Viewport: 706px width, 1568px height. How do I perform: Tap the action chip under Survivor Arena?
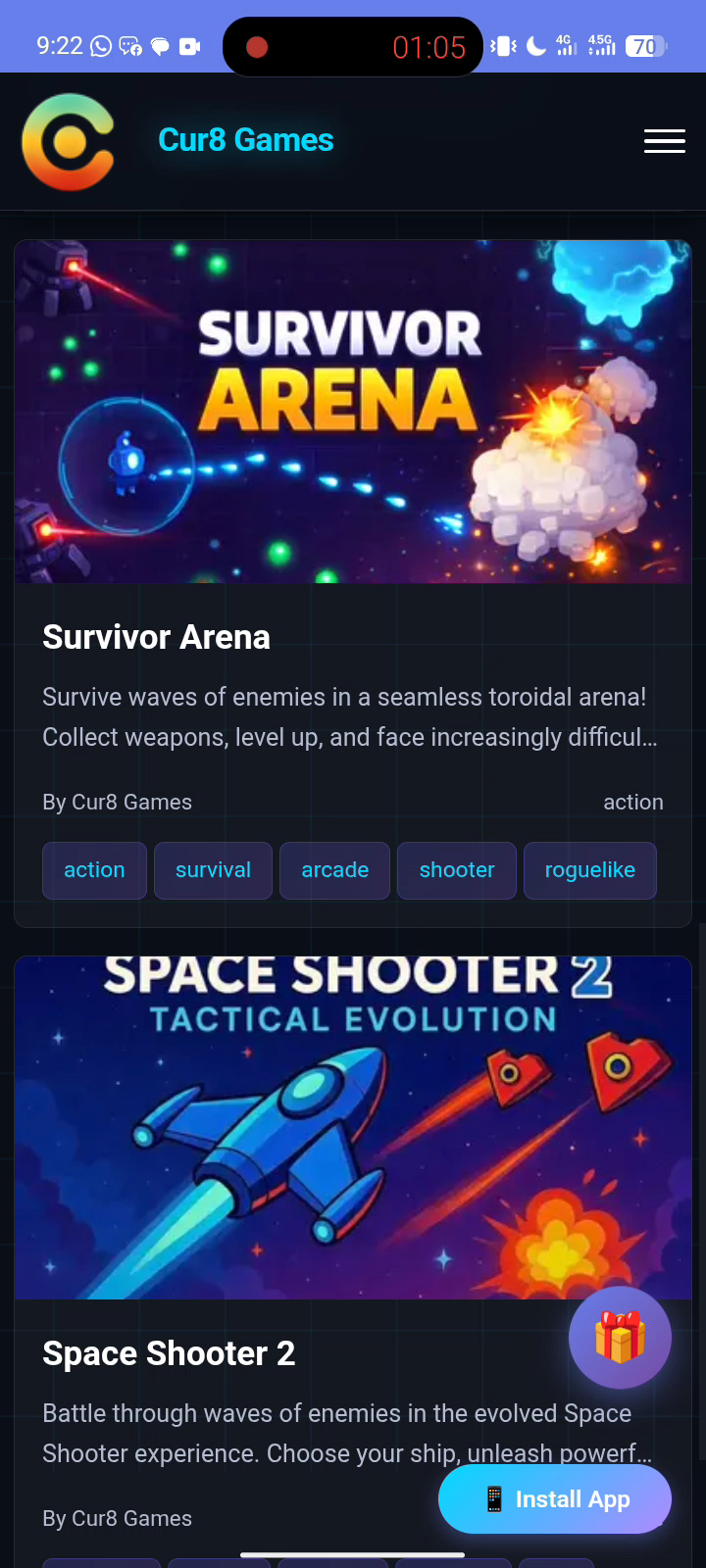click(94, 870)
